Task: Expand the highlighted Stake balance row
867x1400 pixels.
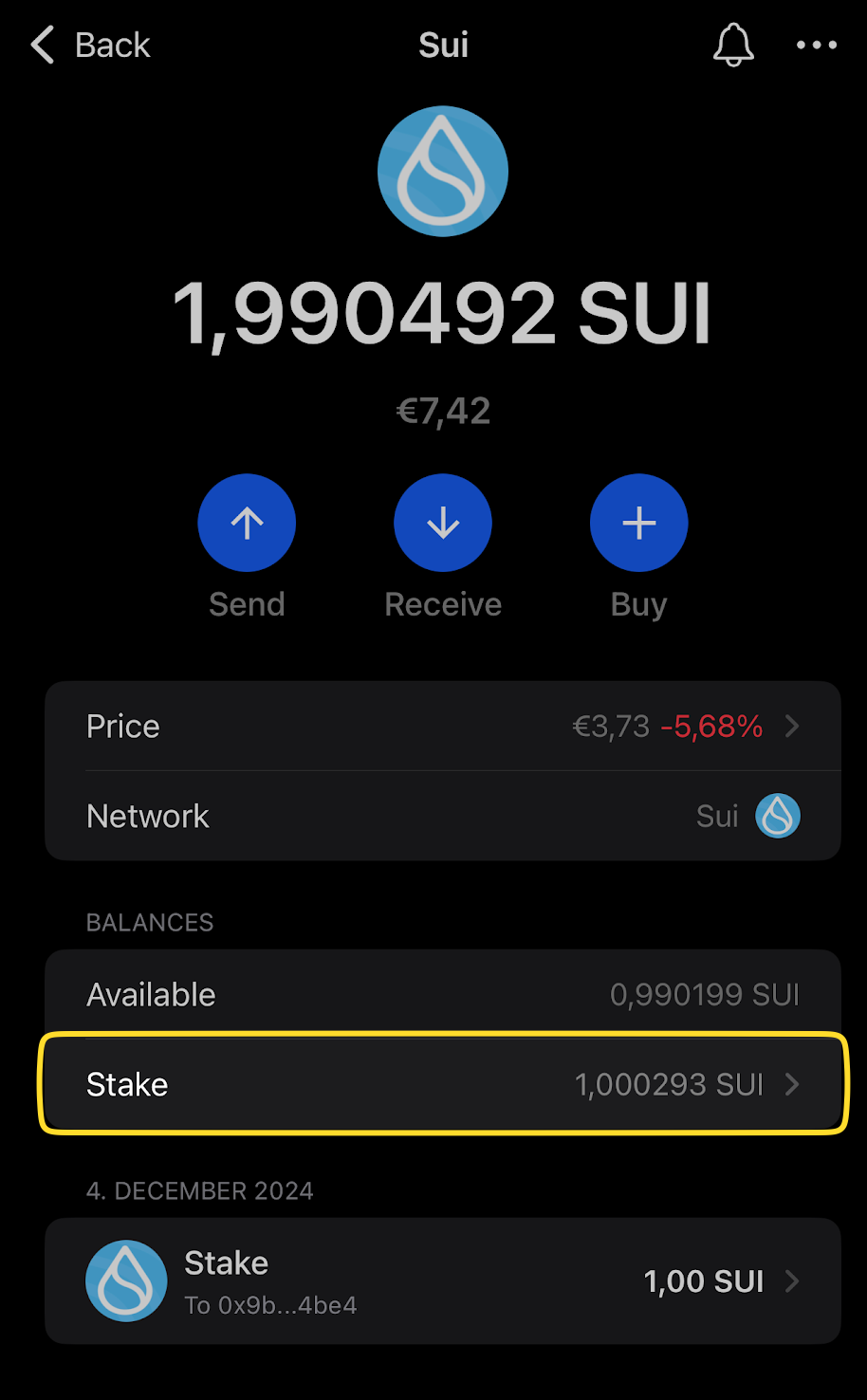Action: pos(442,1084)
